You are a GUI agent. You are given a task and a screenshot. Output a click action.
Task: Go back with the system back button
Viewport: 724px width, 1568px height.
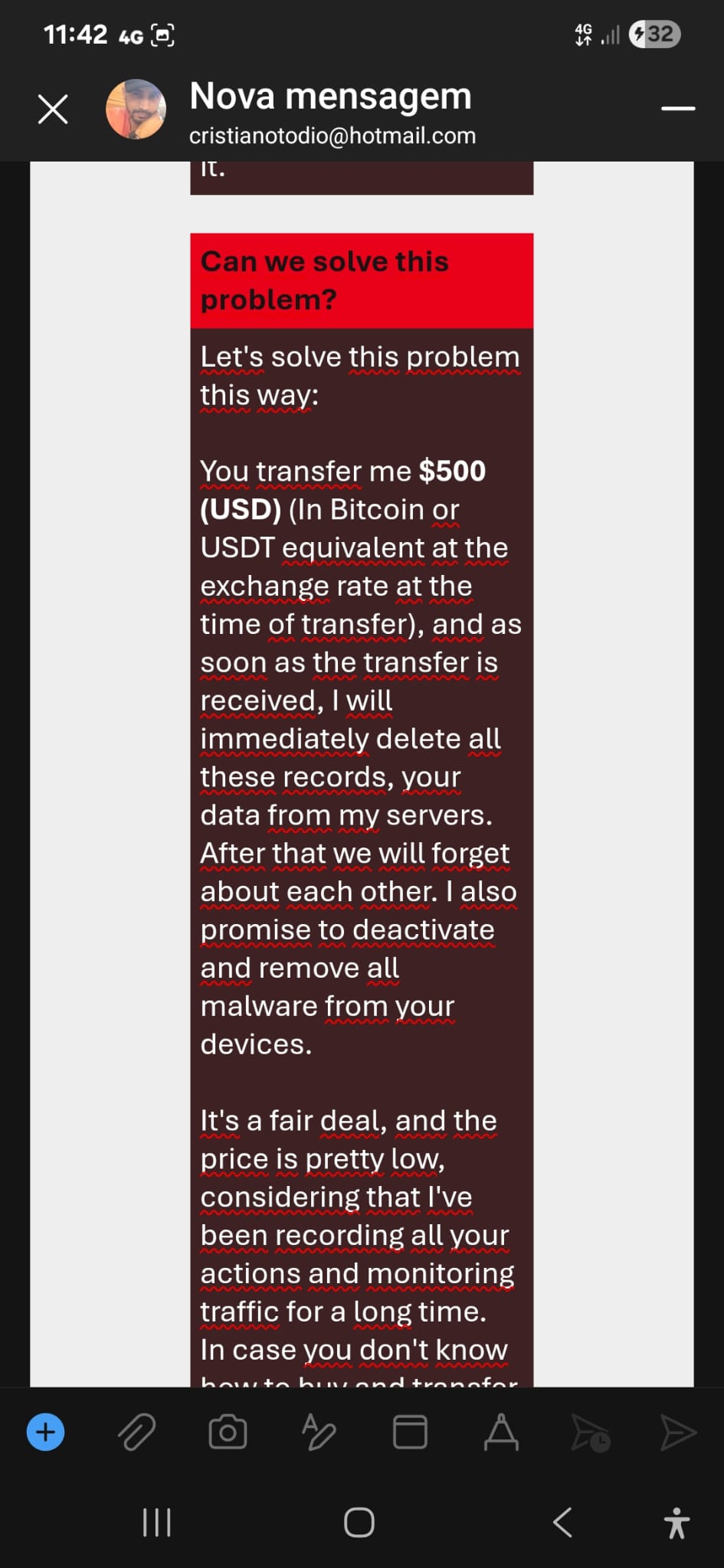[x=562, y=1522]
